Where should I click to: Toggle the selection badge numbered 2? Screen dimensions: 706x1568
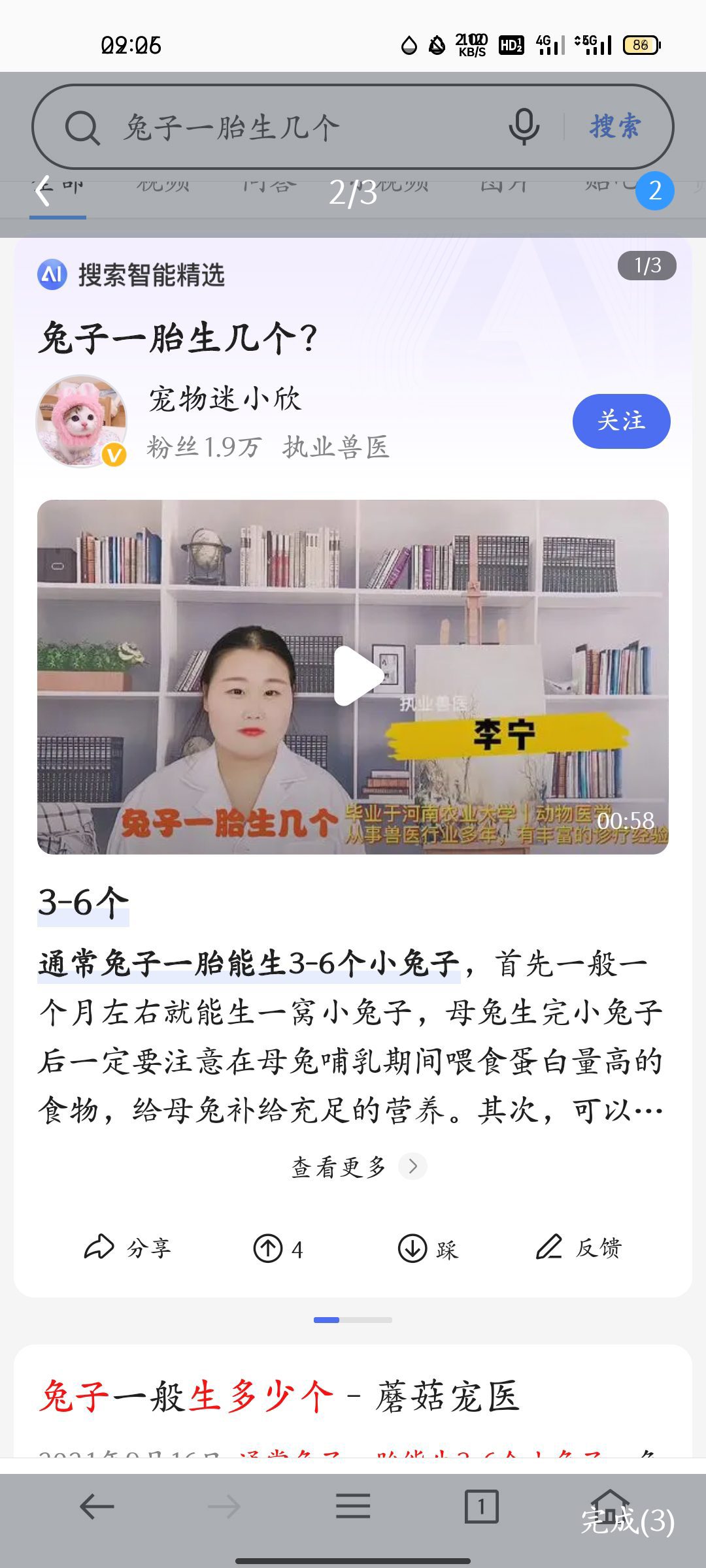[x=654, y=191]
